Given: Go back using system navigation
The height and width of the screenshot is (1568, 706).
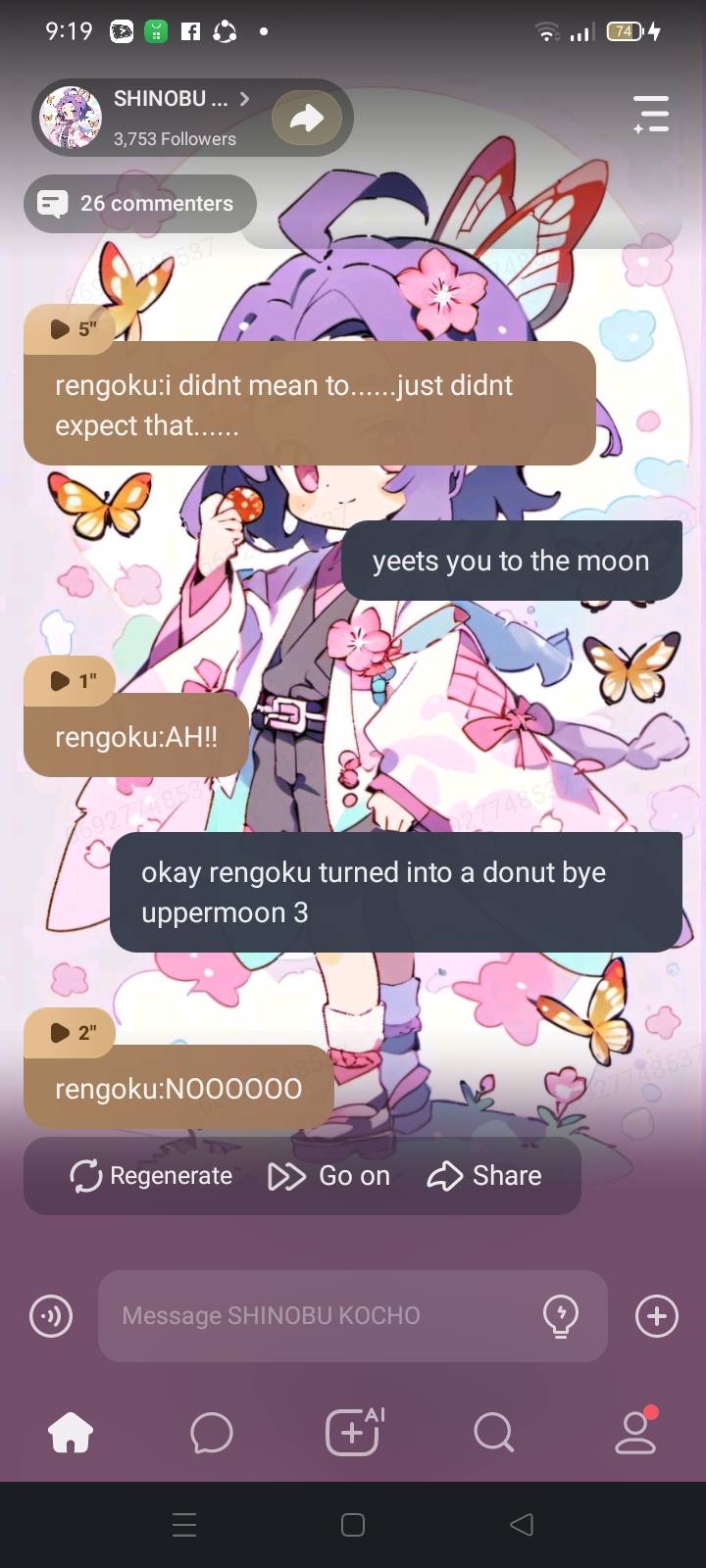Looking at the screenshot, I should pos(522,1525).
